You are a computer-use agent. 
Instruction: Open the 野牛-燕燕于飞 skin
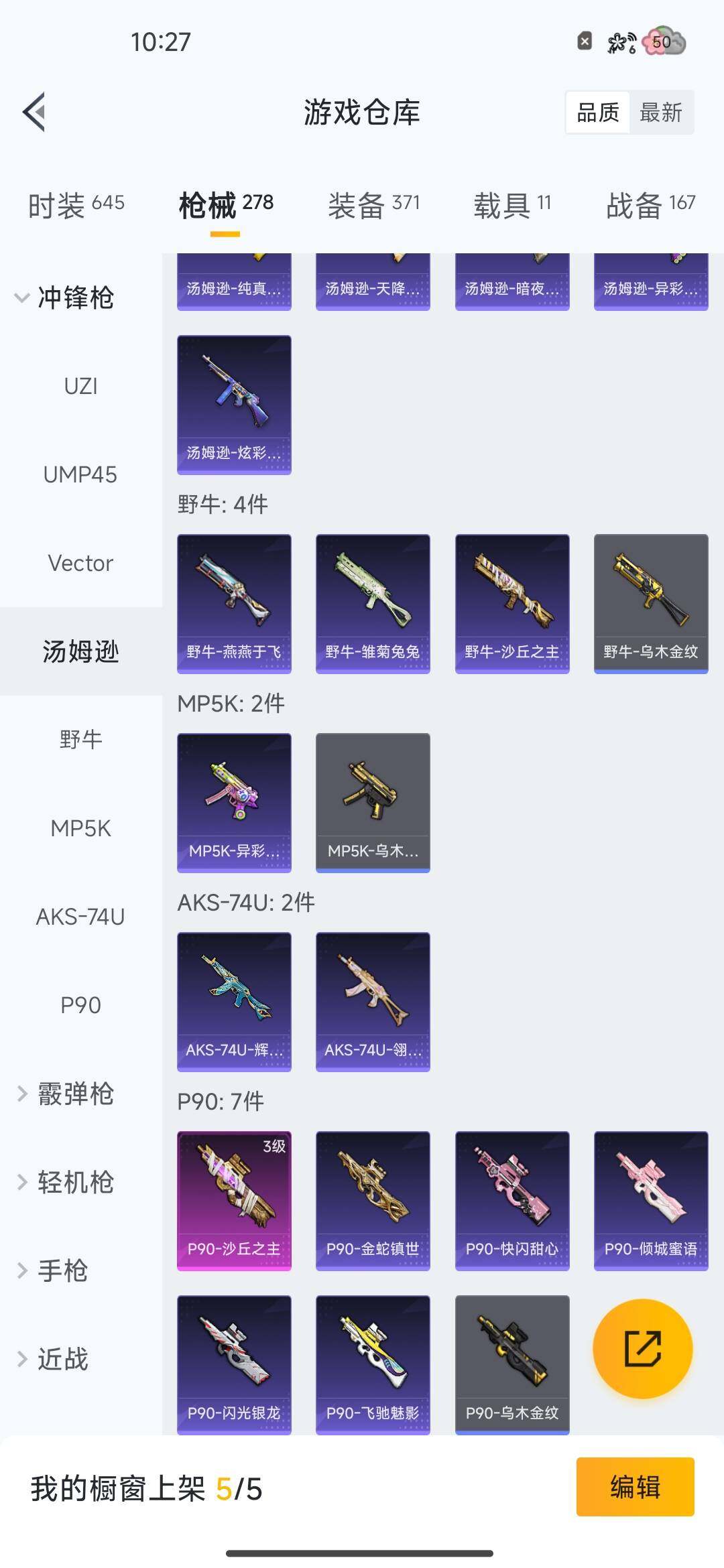point(234,603)
